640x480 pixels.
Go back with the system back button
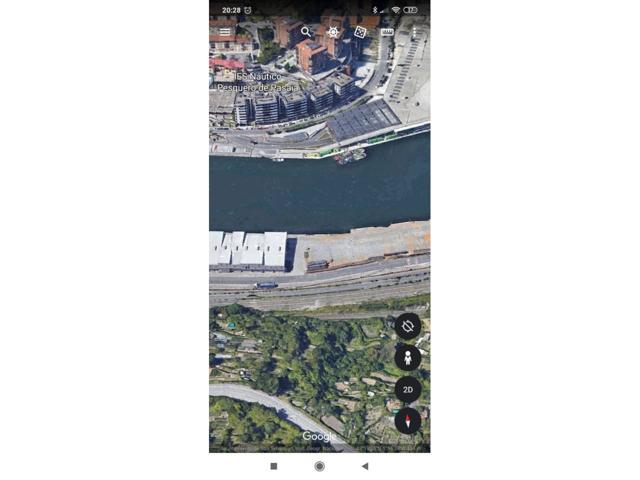(365, 466)
